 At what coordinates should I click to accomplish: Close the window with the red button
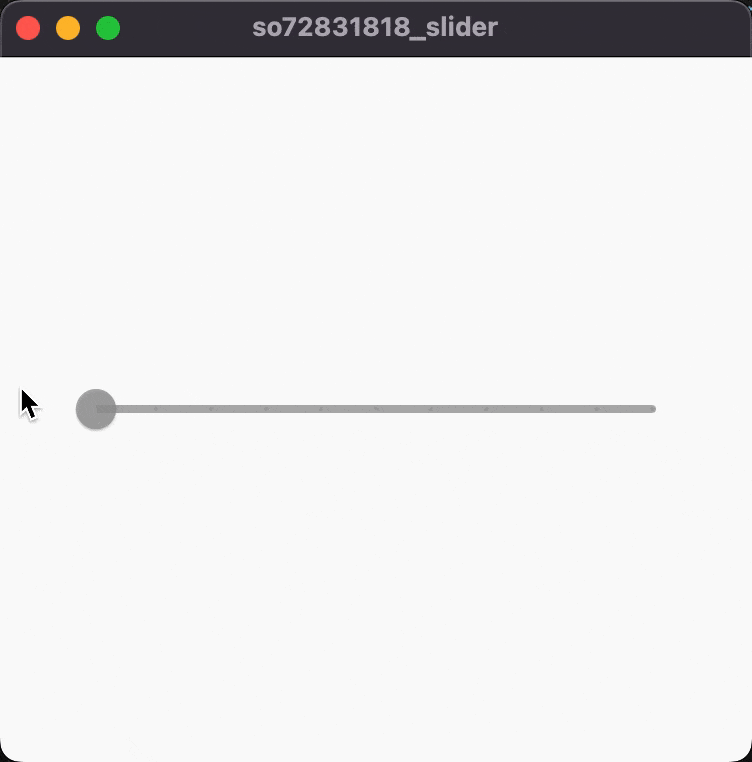(x=28, y=28)
